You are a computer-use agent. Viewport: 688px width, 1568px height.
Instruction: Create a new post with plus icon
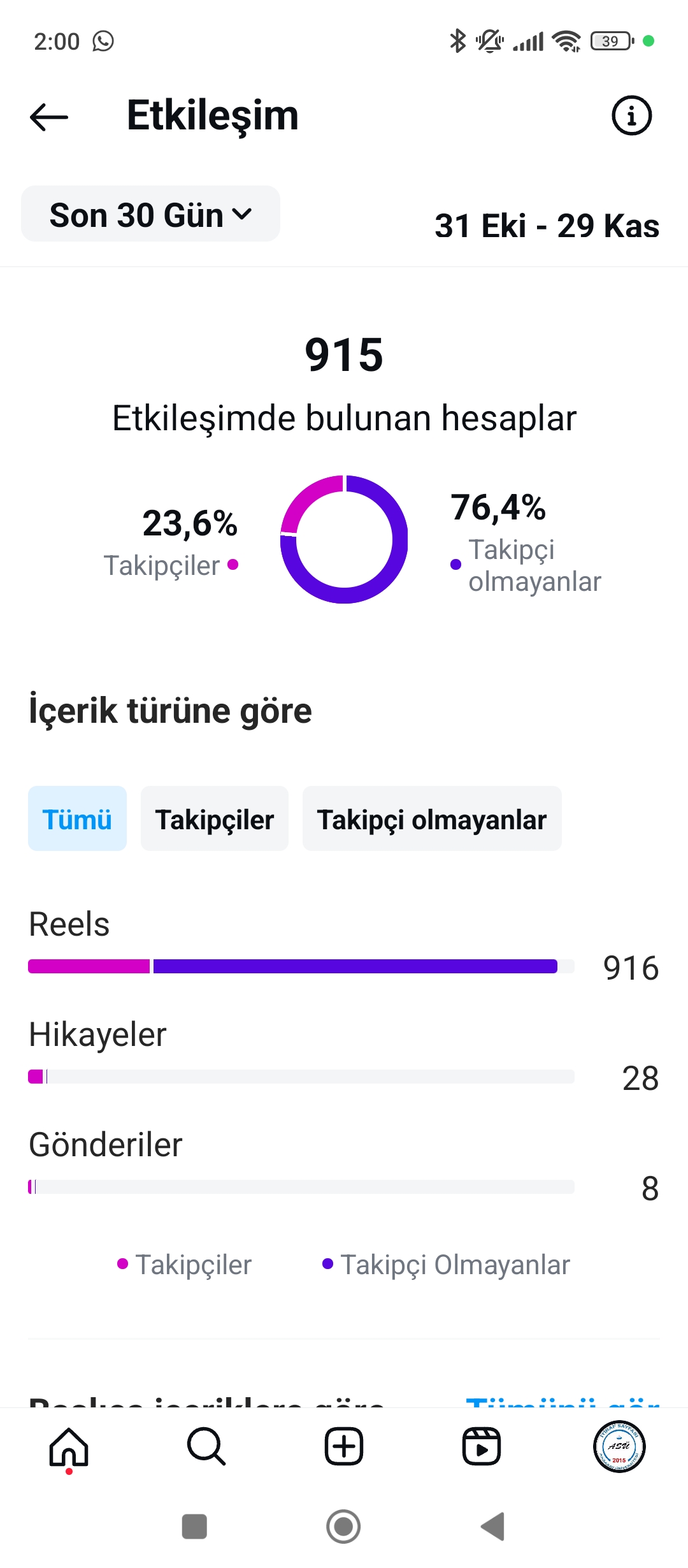344,1447
